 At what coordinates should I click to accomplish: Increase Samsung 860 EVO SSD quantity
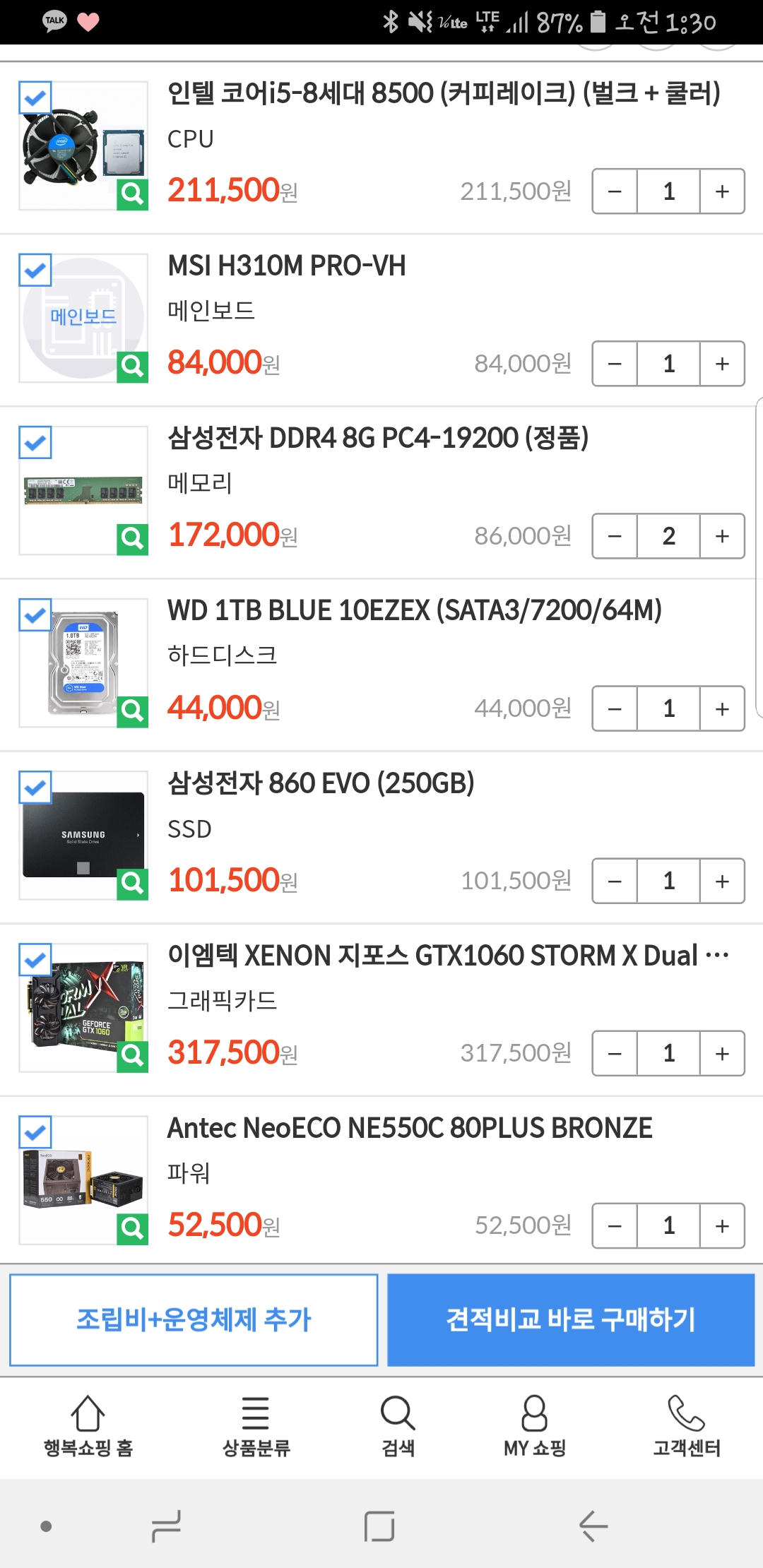722,881
